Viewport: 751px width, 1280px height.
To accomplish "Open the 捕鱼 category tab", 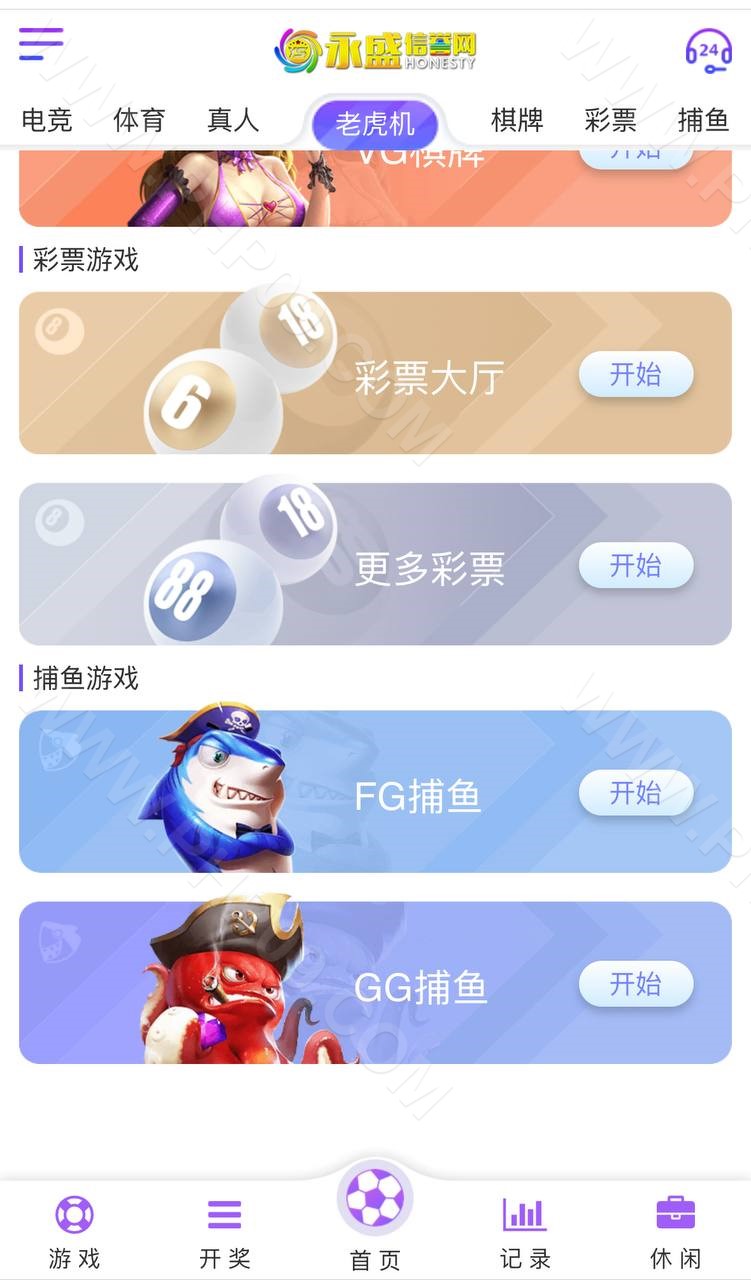I will tap(703, 121).
